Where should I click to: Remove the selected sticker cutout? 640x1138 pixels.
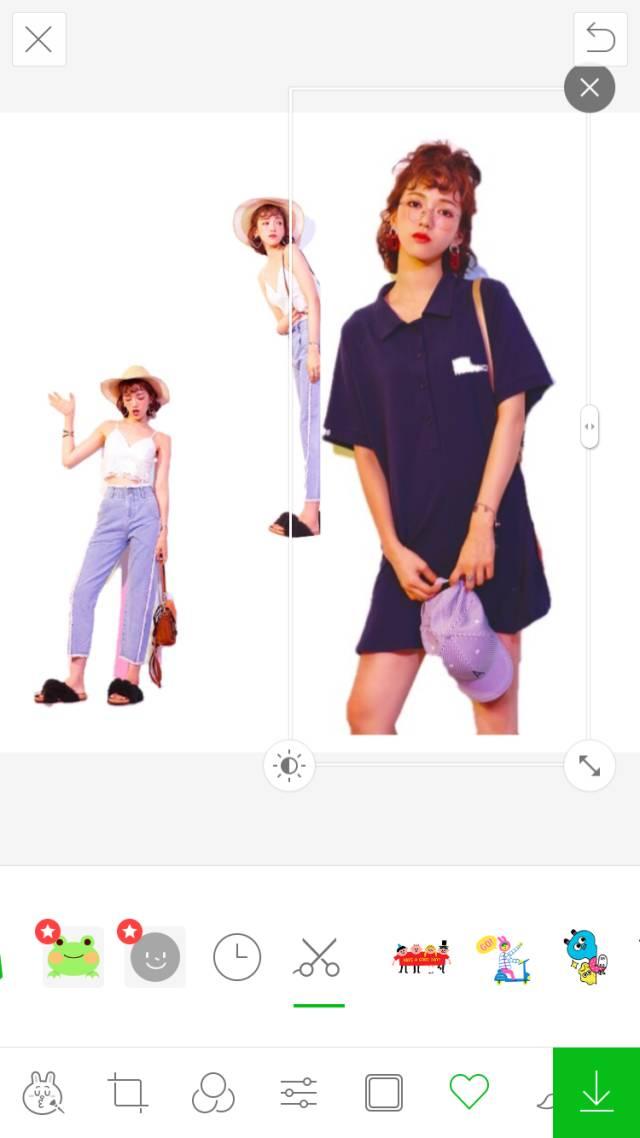click(589, 88)
